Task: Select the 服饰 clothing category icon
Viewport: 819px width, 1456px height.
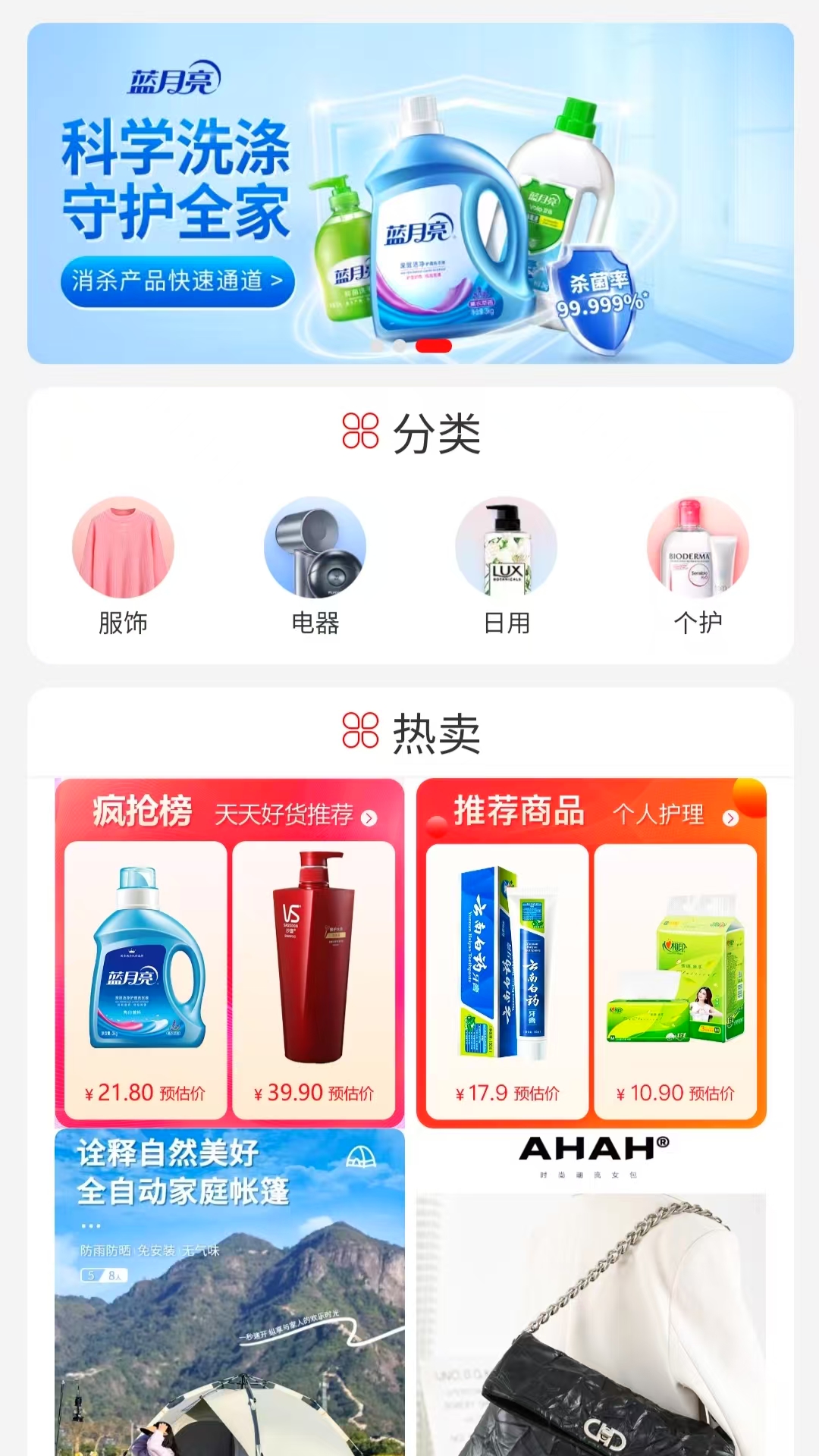Action: [x=124, y=548]
